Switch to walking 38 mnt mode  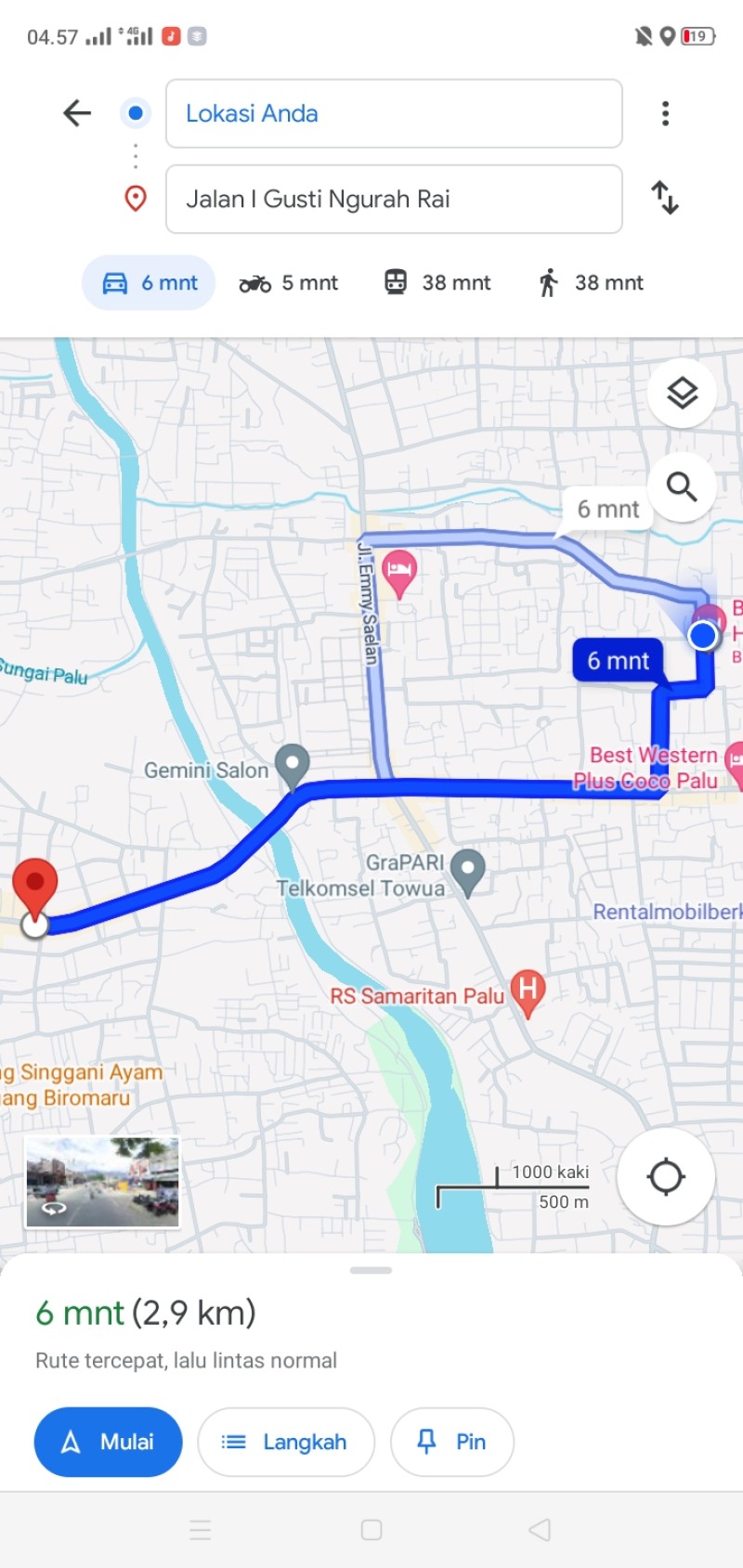click(591, 282)
